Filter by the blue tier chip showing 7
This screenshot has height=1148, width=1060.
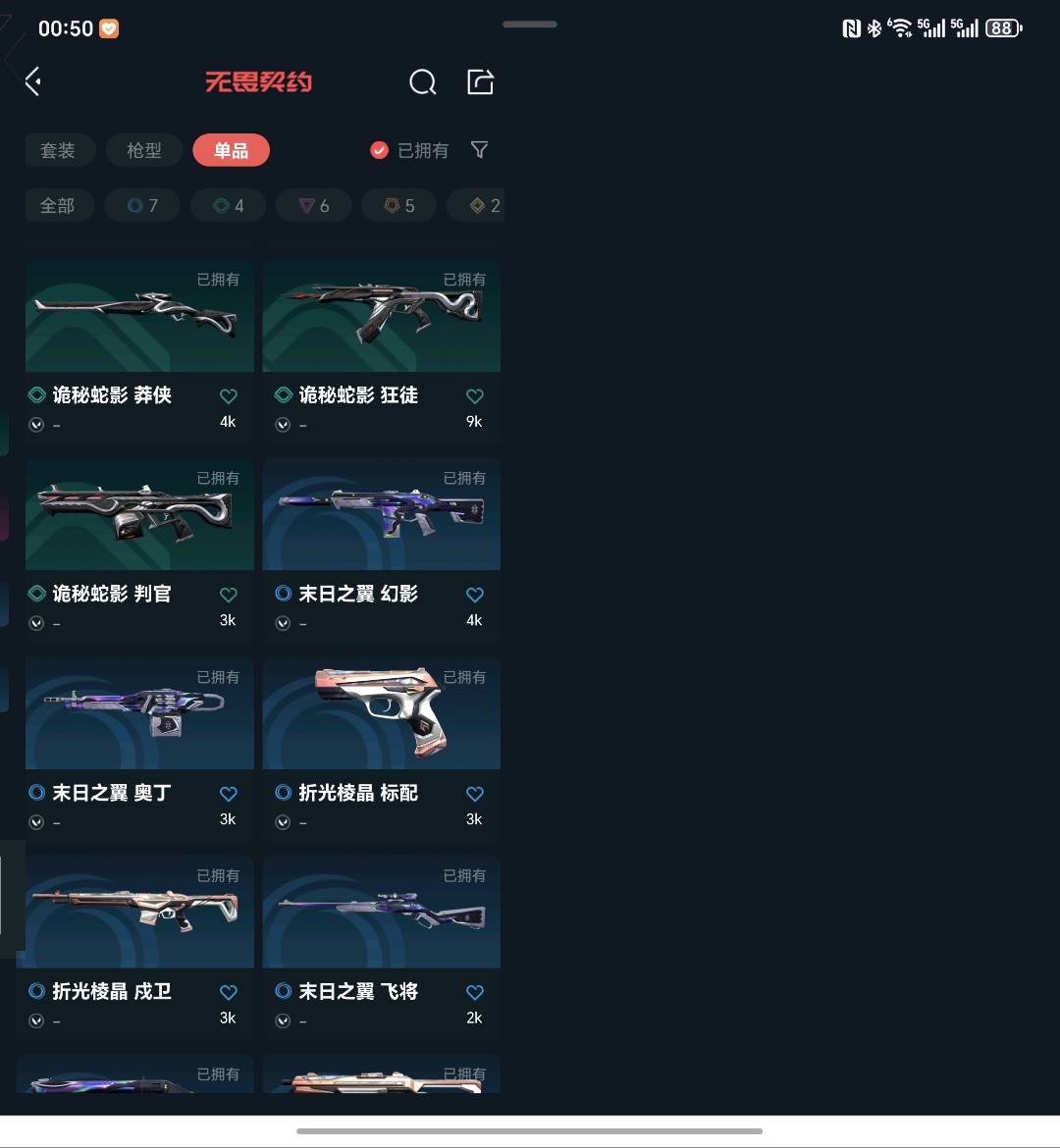[143, 205]
